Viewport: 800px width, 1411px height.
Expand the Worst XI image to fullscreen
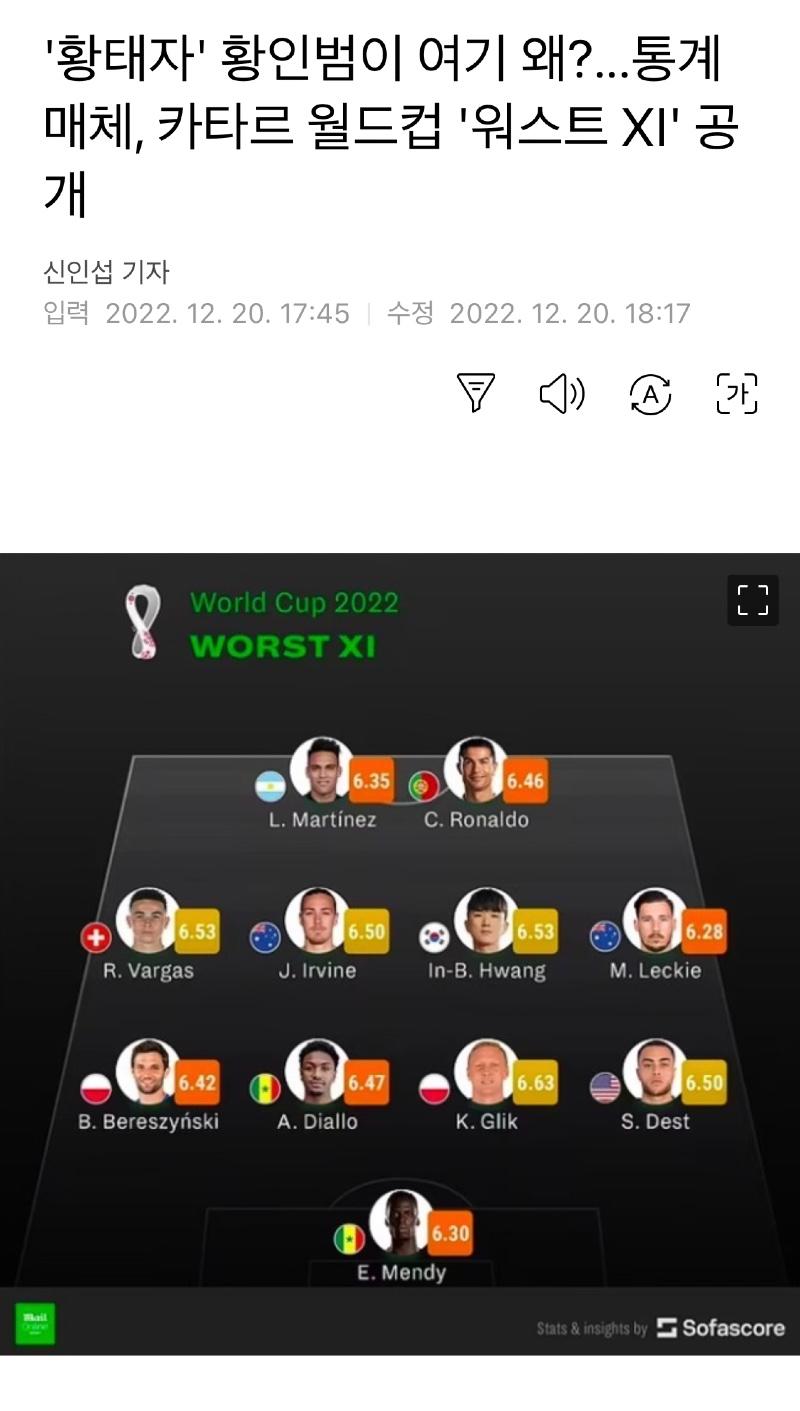coord(752,600)
